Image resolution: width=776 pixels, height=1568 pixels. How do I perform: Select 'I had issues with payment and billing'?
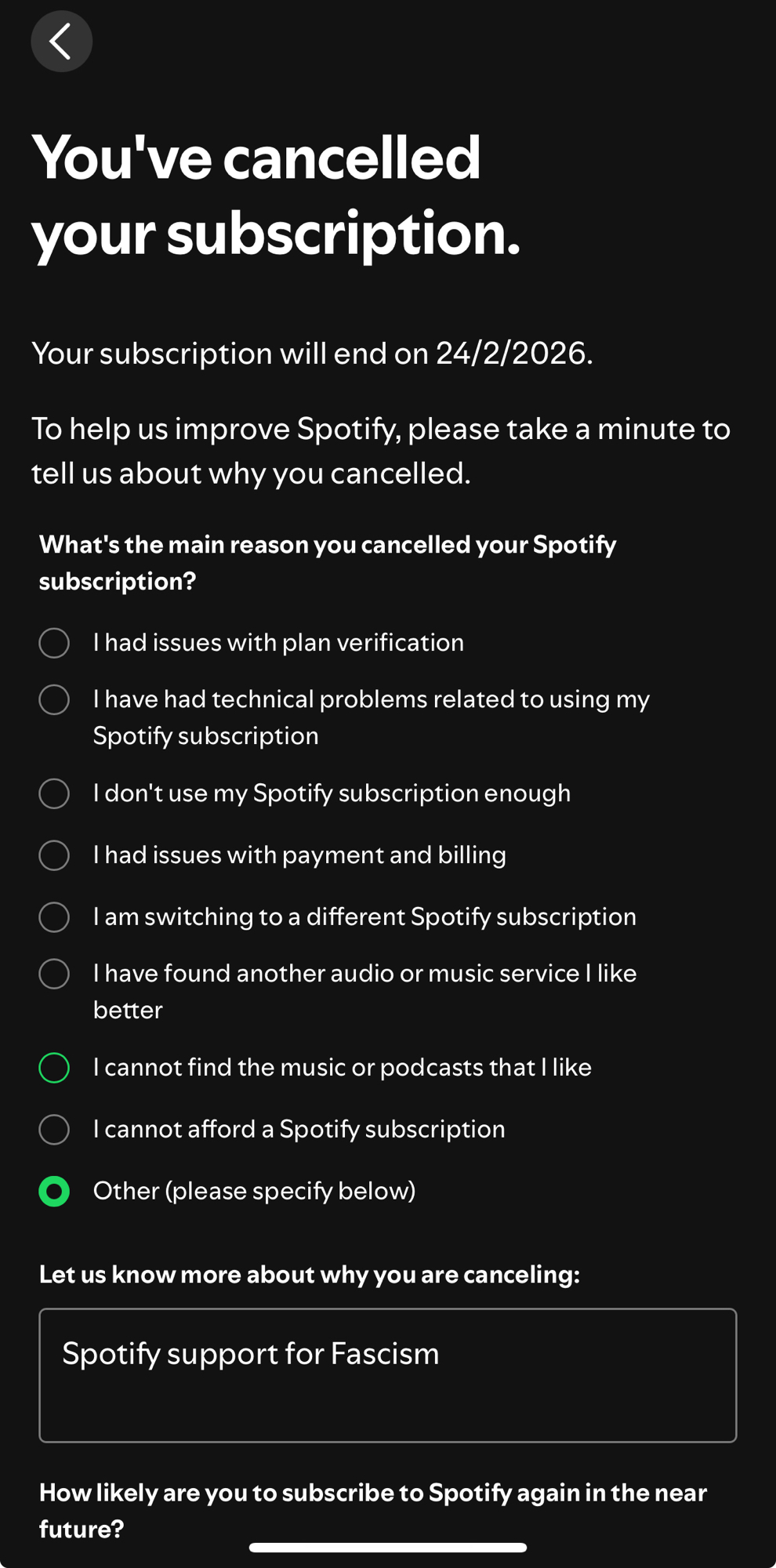pyautogui.click(x=54, y=855)
